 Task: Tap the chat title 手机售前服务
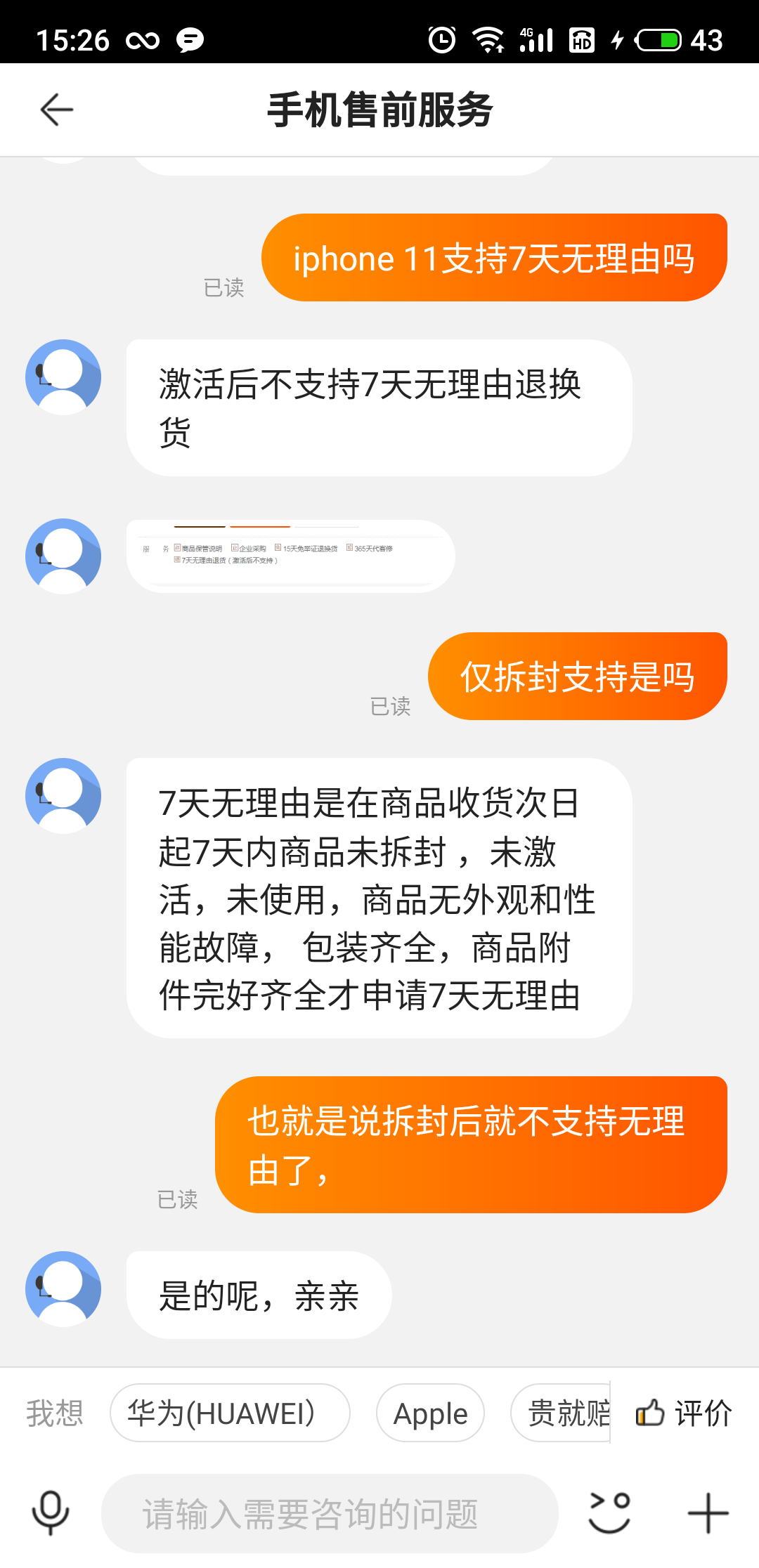[379, 110]
